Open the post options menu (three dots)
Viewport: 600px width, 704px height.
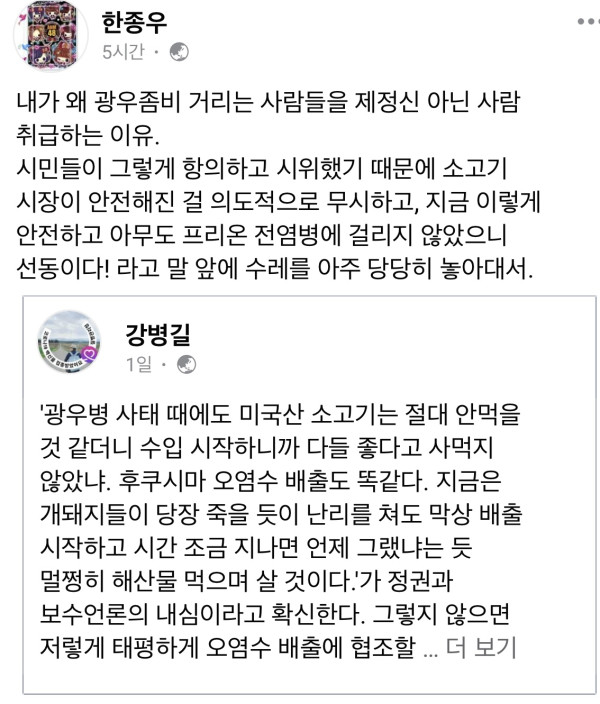(584, 21)
